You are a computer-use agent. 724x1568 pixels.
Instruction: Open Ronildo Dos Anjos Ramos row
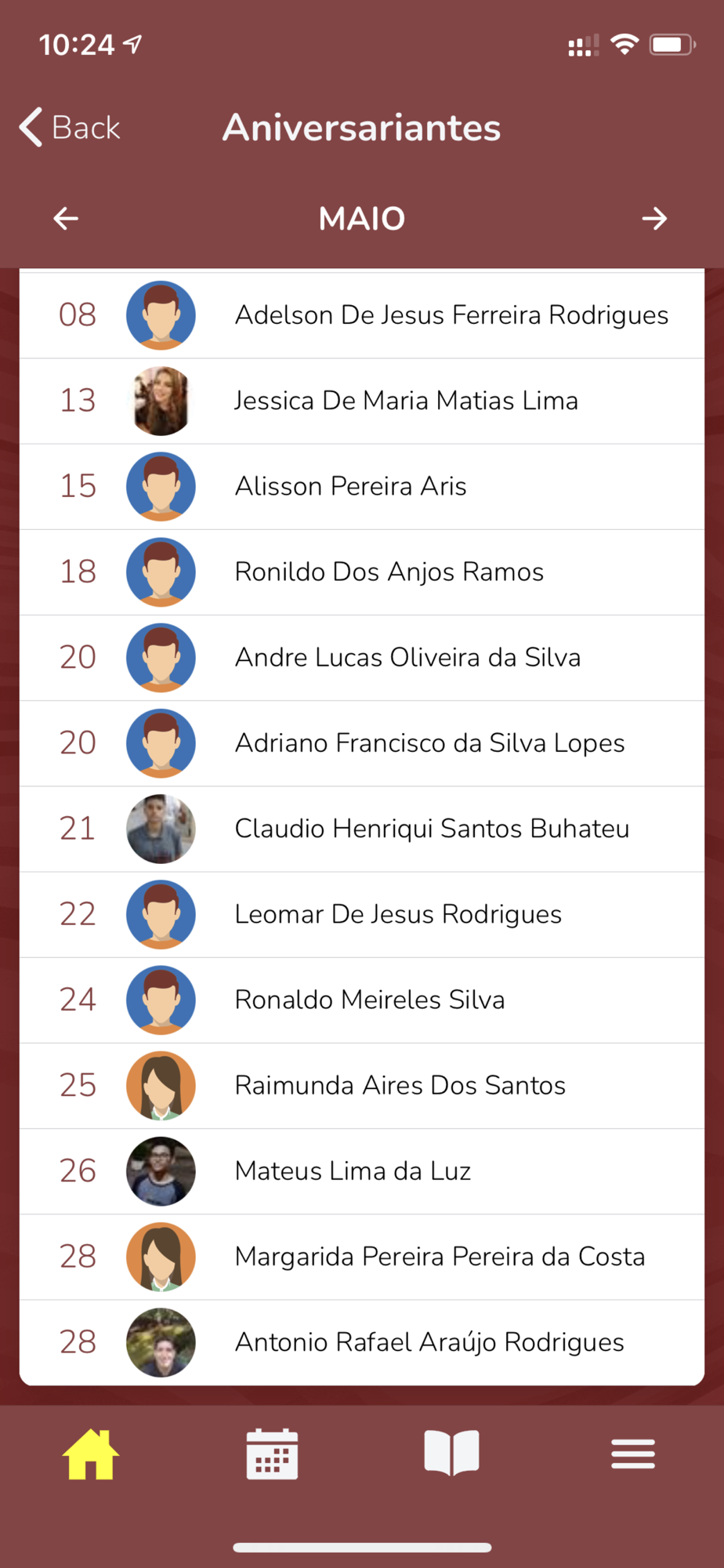point(362,572)
